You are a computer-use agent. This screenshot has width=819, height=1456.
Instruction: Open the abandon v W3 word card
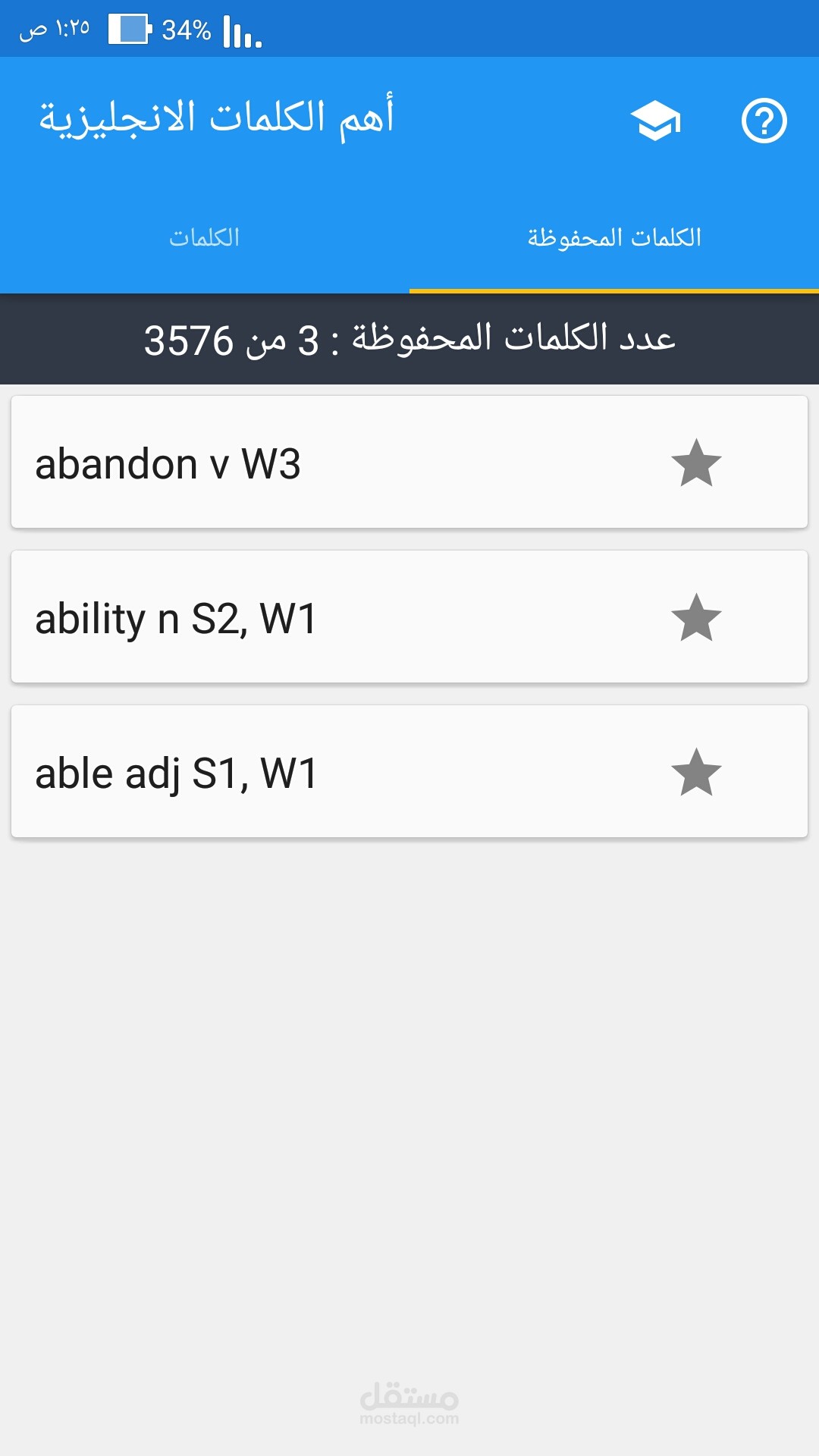409,462
